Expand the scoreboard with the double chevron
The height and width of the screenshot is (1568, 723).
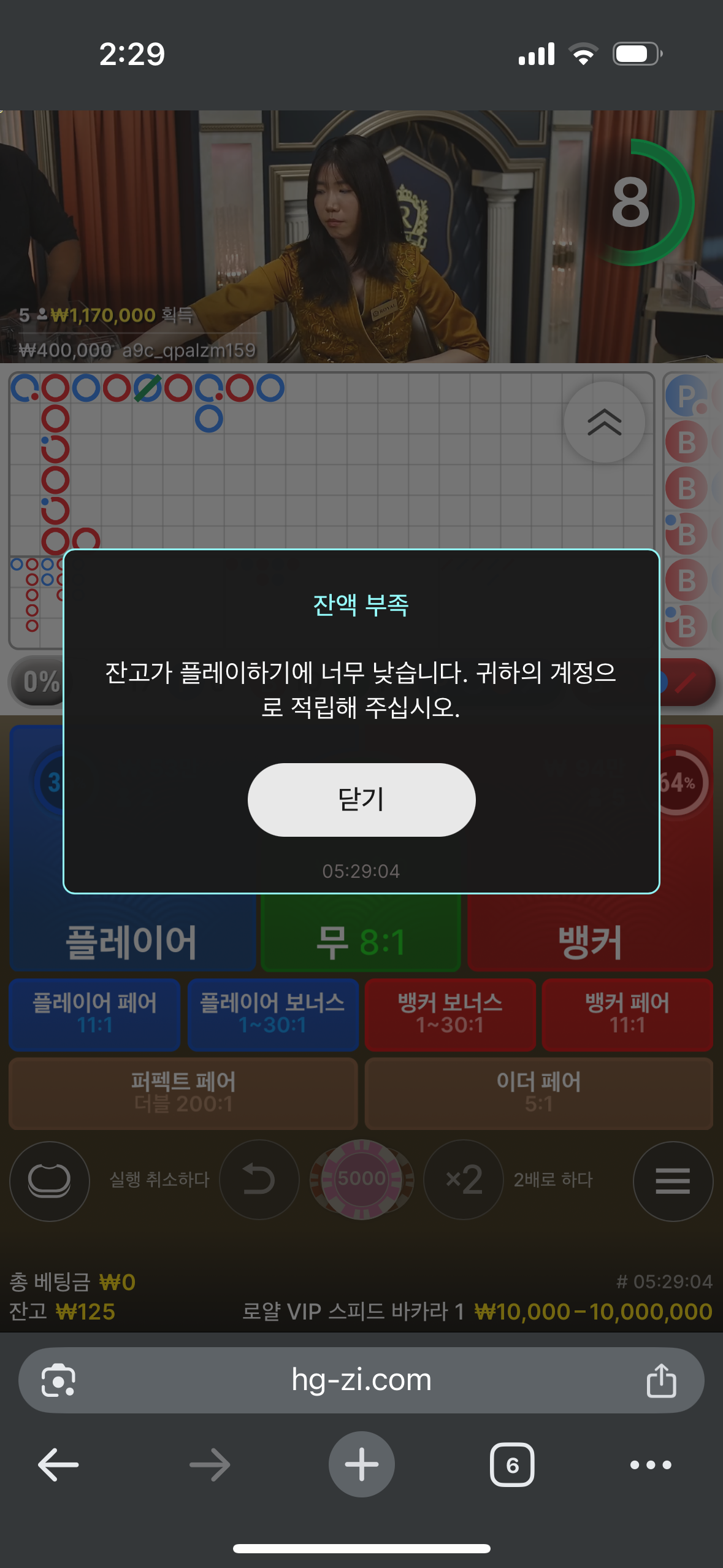click(604, 422)
